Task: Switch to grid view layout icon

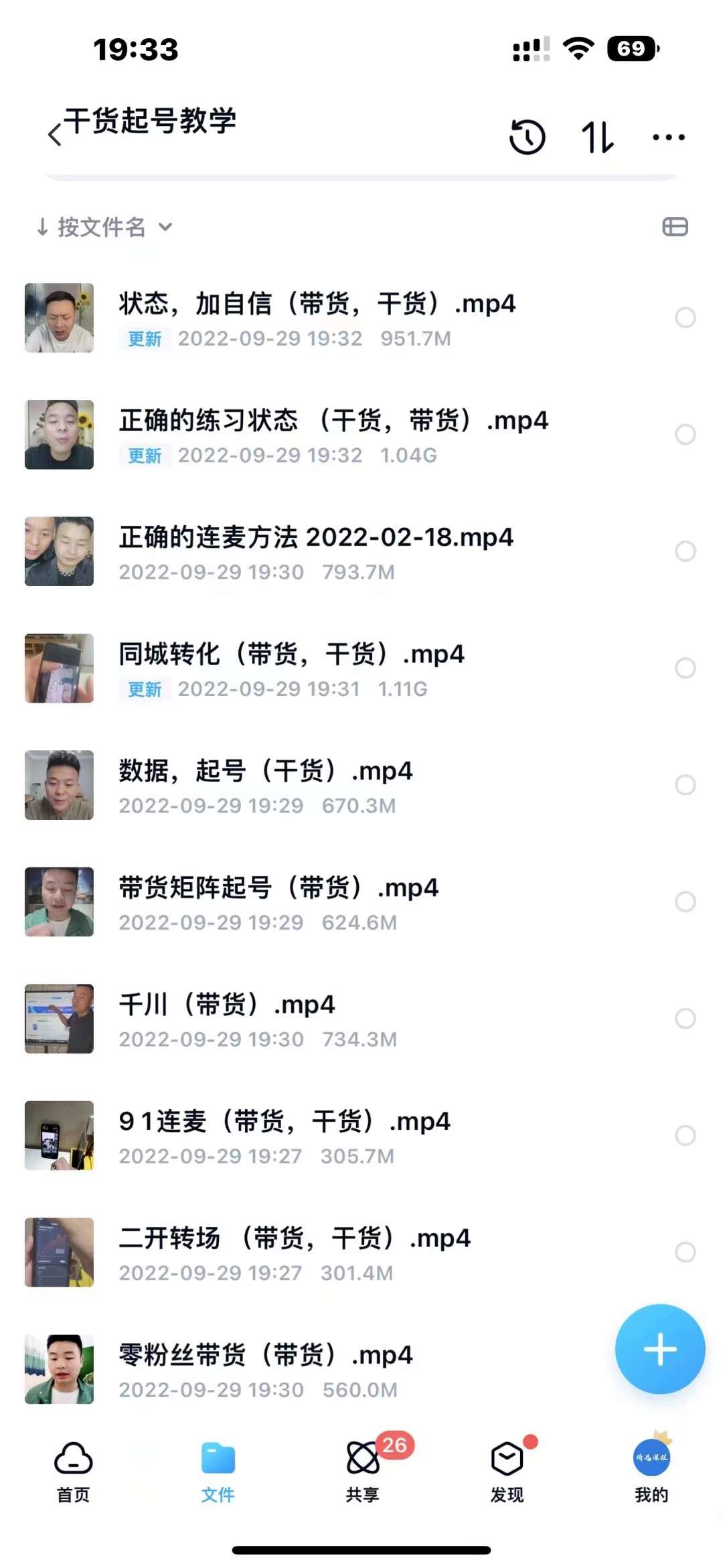Action: point(676,227)
